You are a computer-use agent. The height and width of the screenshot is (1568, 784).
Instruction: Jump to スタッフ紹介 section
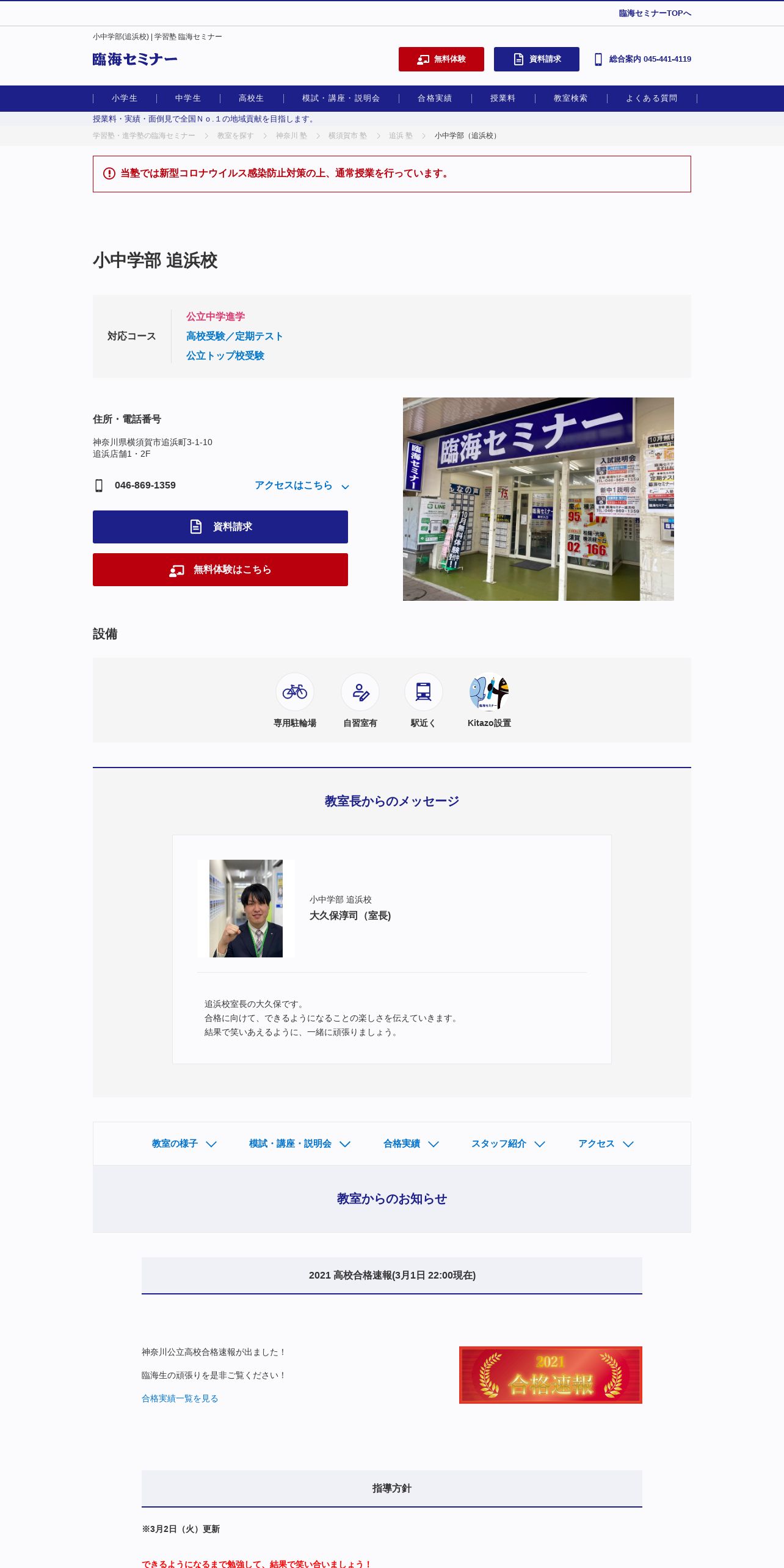pos(507,1144)
